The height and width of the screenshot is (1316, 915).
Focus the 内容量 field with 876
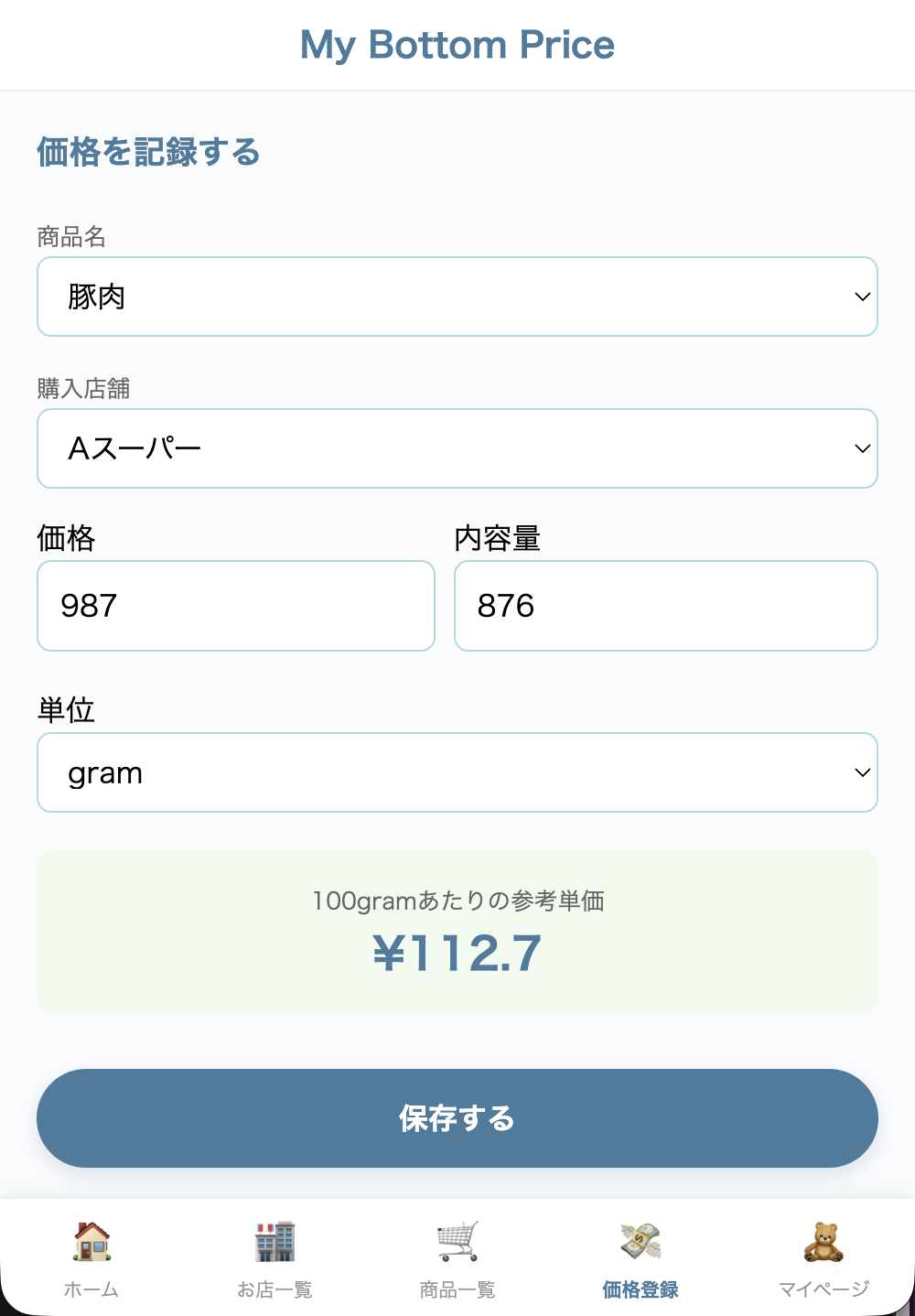point(665,606)
